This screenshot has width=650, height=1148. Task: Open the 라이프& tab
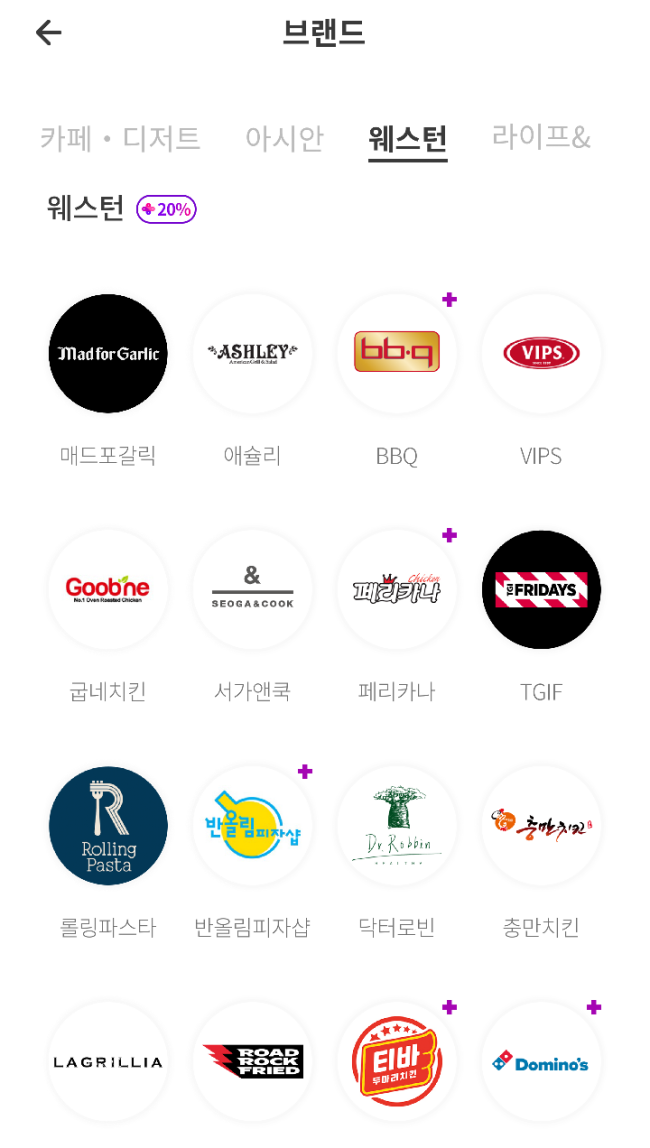point(542,137)
